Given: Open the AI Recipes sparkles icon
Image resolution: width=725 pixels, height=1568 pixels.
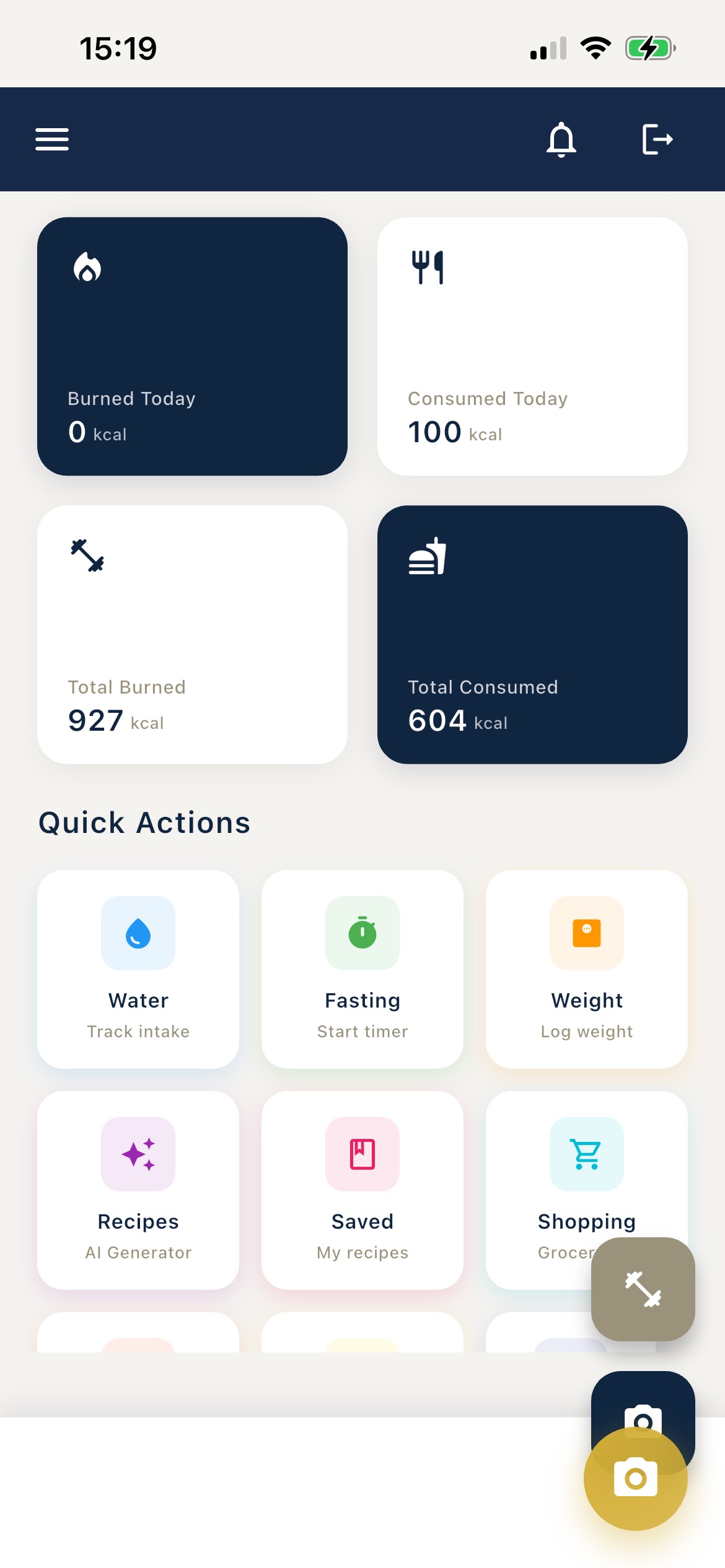Looking at the screenshot, I should click(x=138, y=1154).
